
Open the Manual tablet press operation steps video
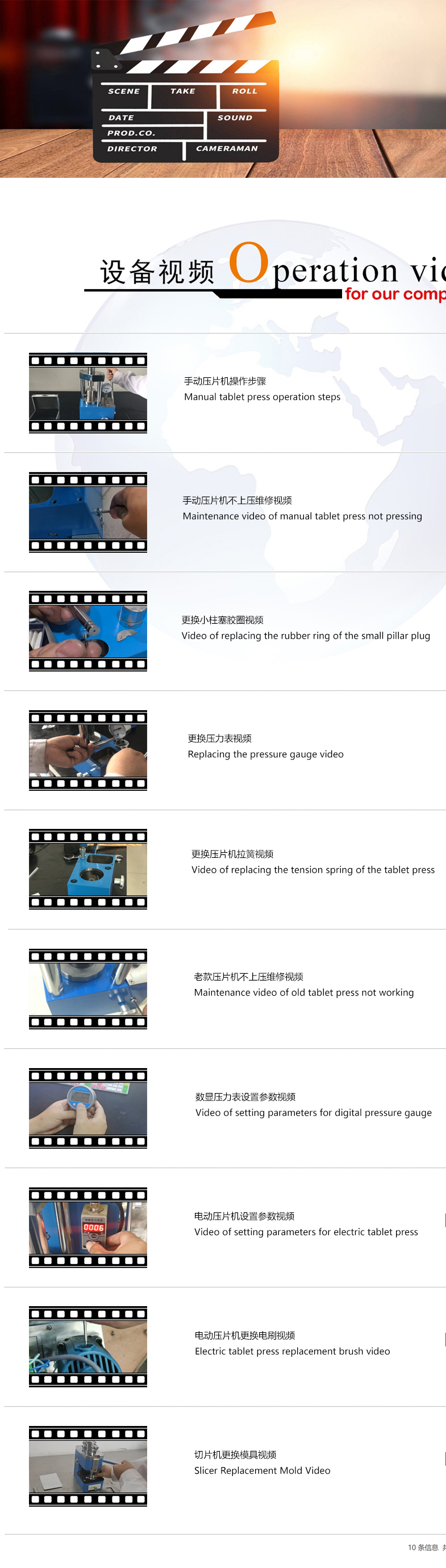tap(262, 397)
